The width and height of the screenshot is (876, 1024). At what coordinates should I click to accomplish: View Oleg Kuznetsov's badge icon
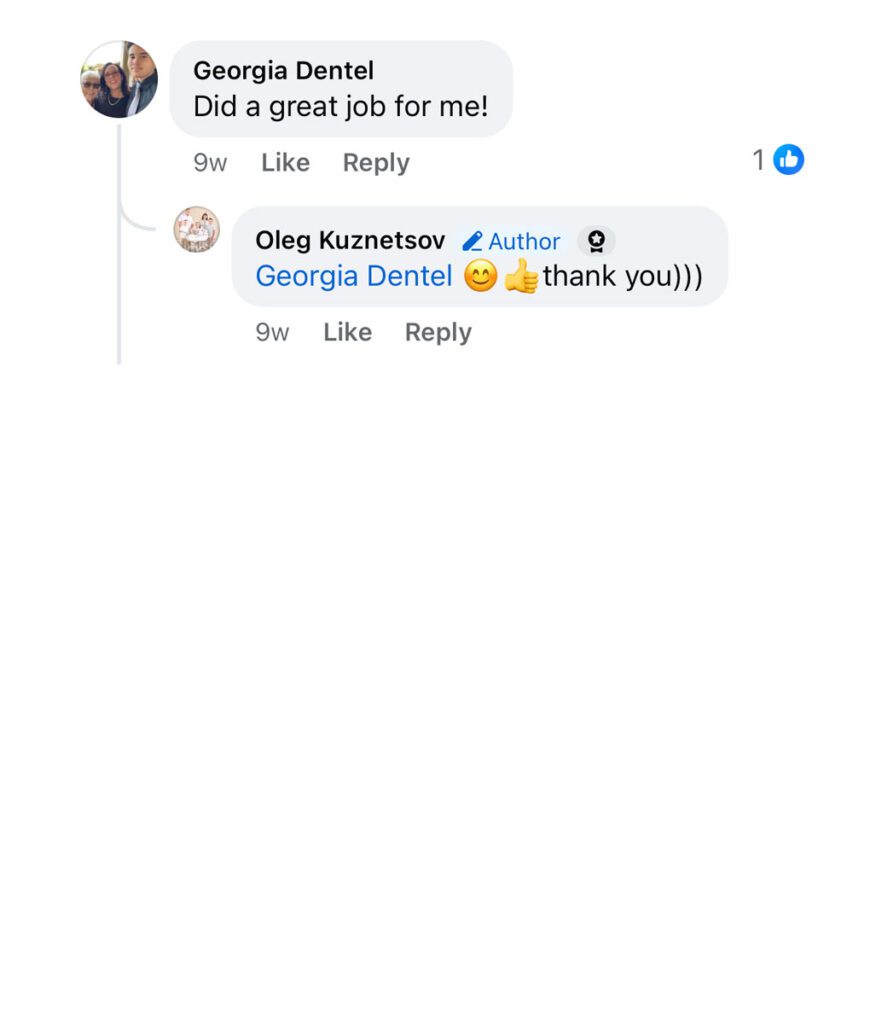click(x=596, y=241)
